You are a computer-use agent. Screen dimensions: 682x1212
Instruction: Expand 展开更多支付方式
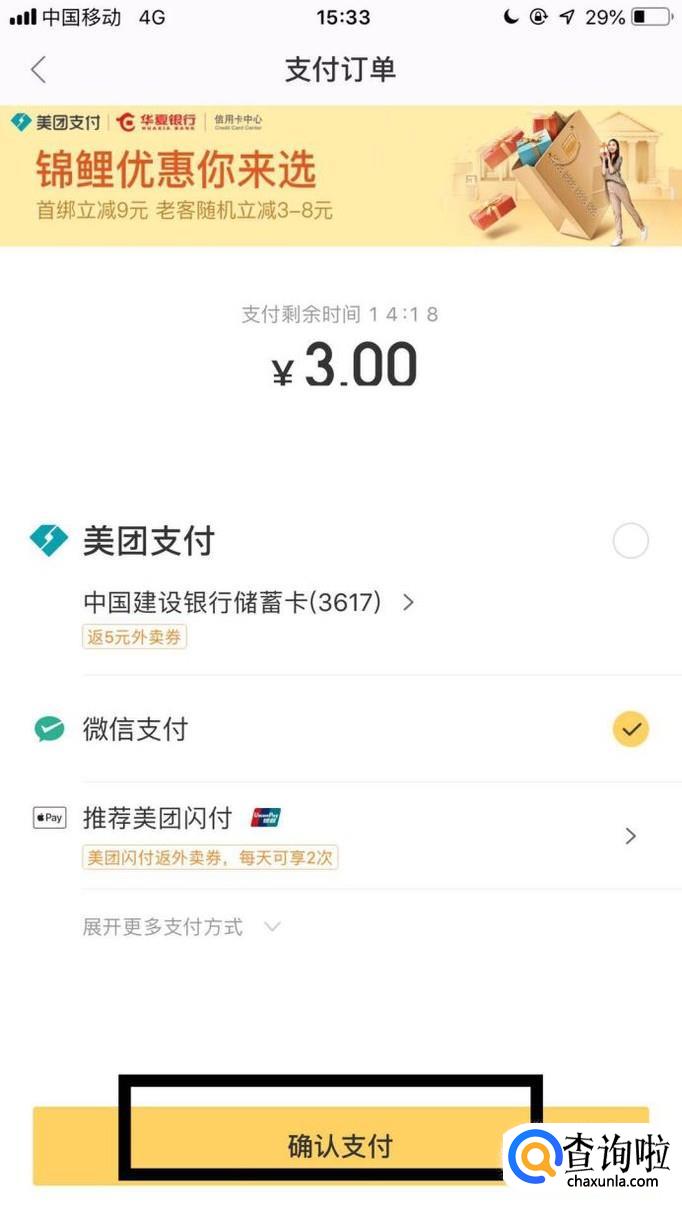click(x=181, y=927)
